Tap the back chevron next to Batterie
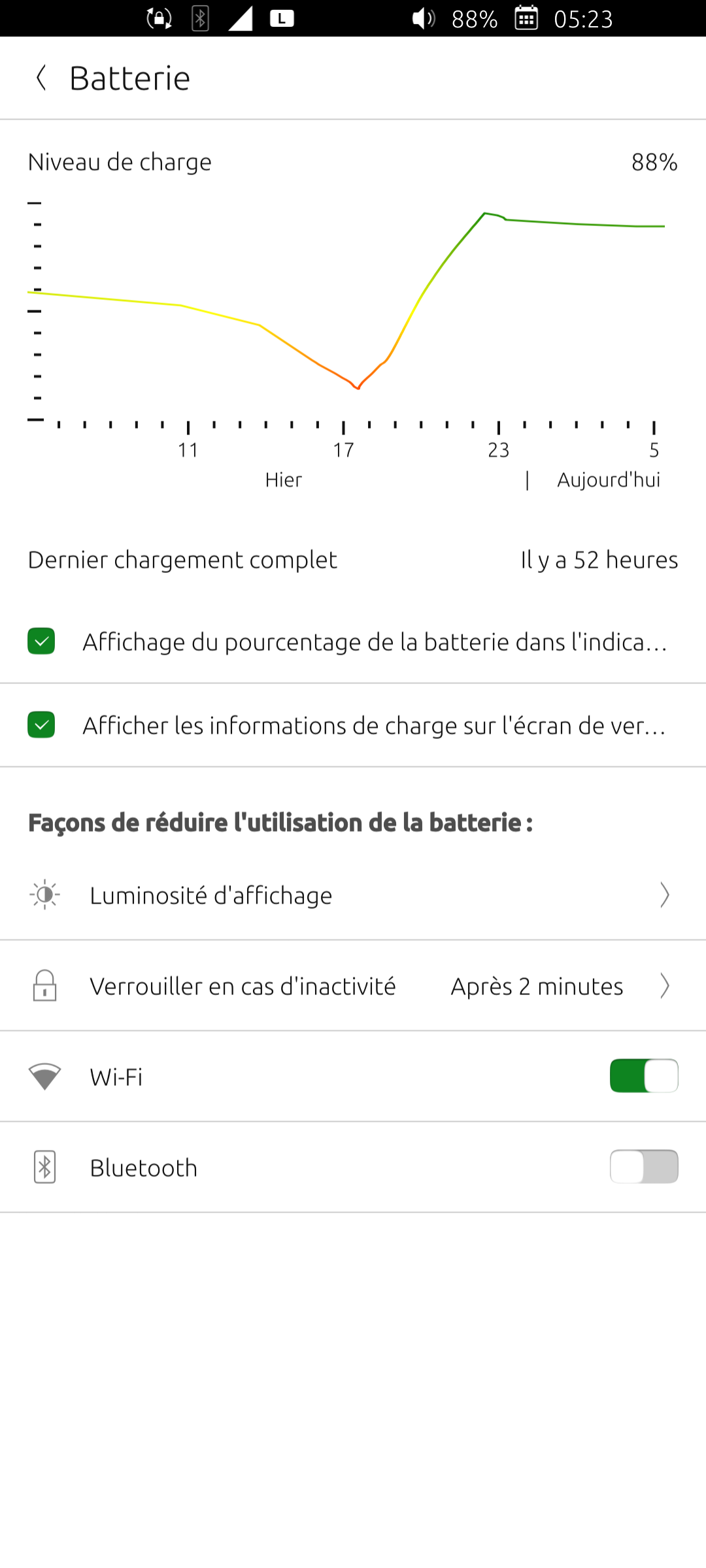This screenshot has height=1568, width=706. point(42,77)
